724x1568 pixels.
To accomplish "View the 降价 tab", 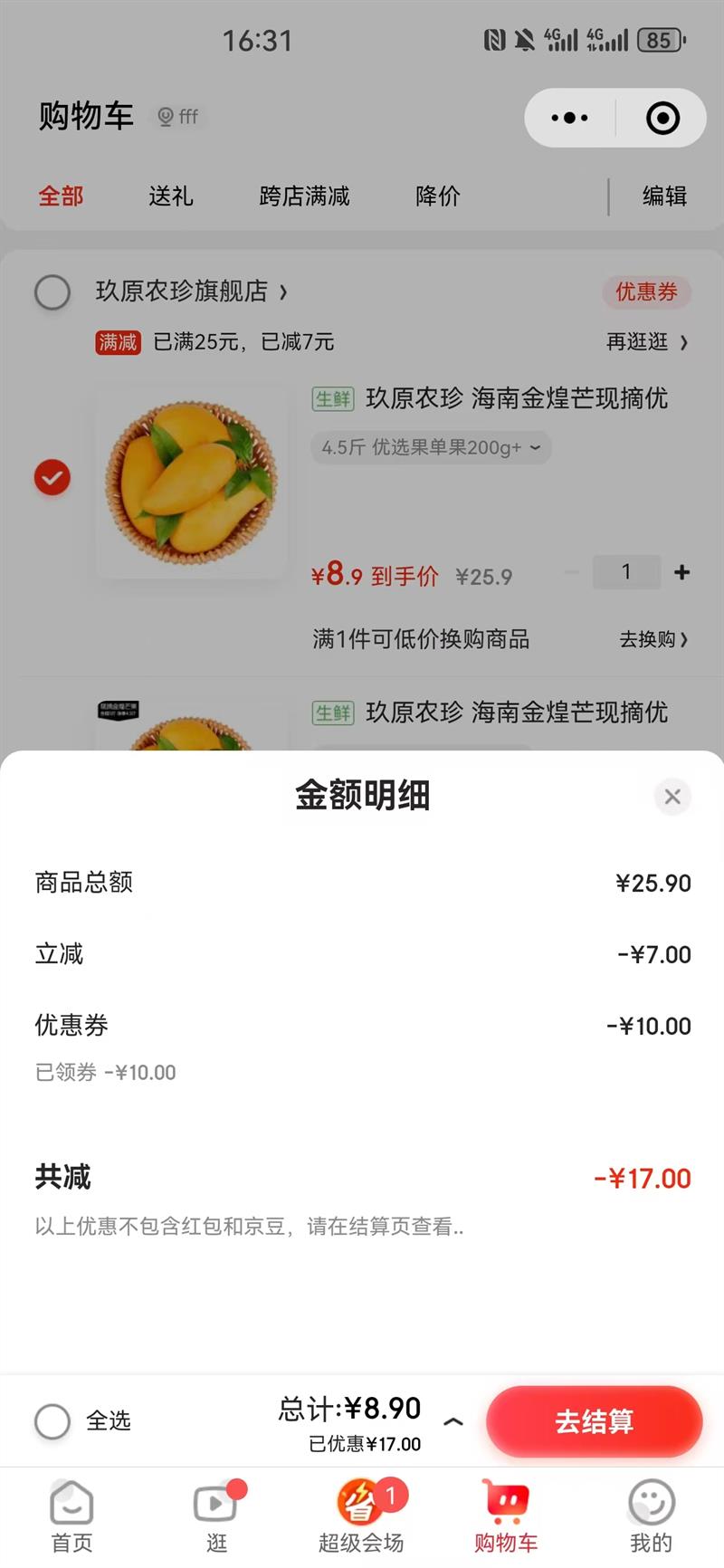I will point(438,196).
